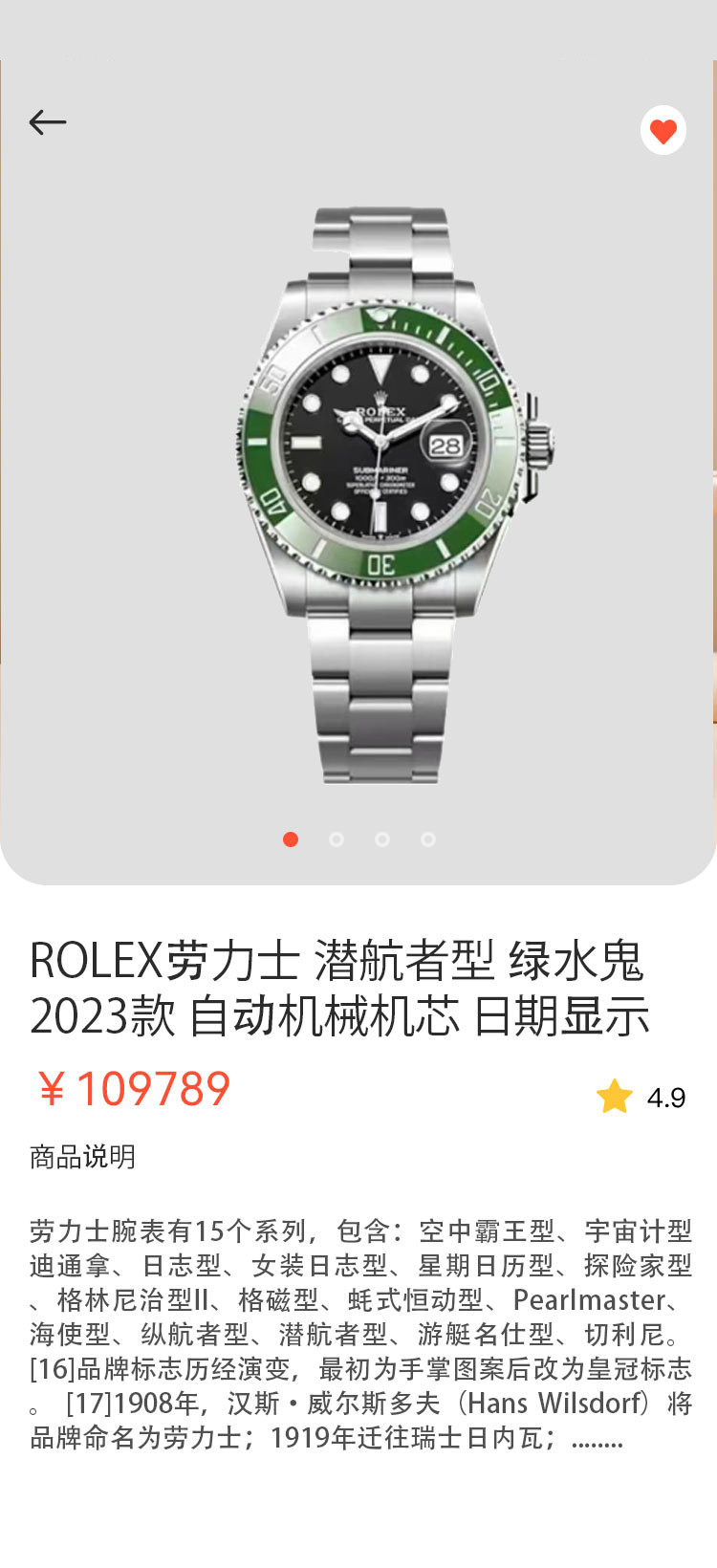The height and width of the screenshot is (1568, 717).
Task: Jump to the second image dot
Action: pos(337,839)
